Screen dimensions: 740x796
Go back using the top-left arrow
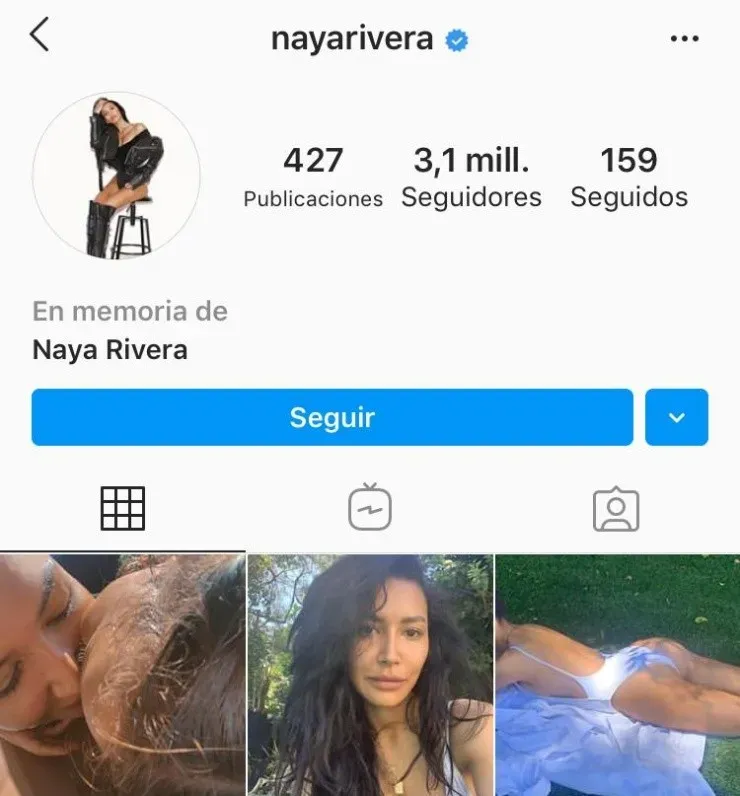coord(39,36)
